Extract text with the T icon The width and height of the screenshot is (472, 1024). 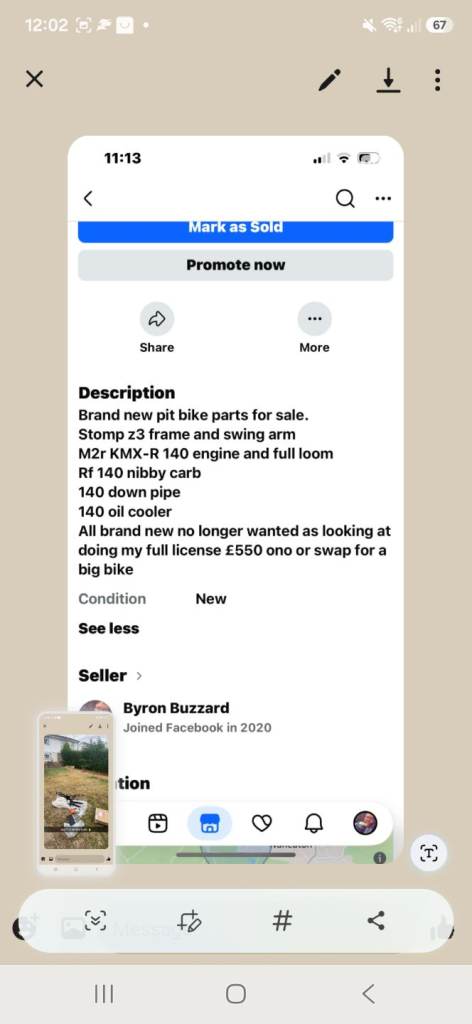pos(430,852)
